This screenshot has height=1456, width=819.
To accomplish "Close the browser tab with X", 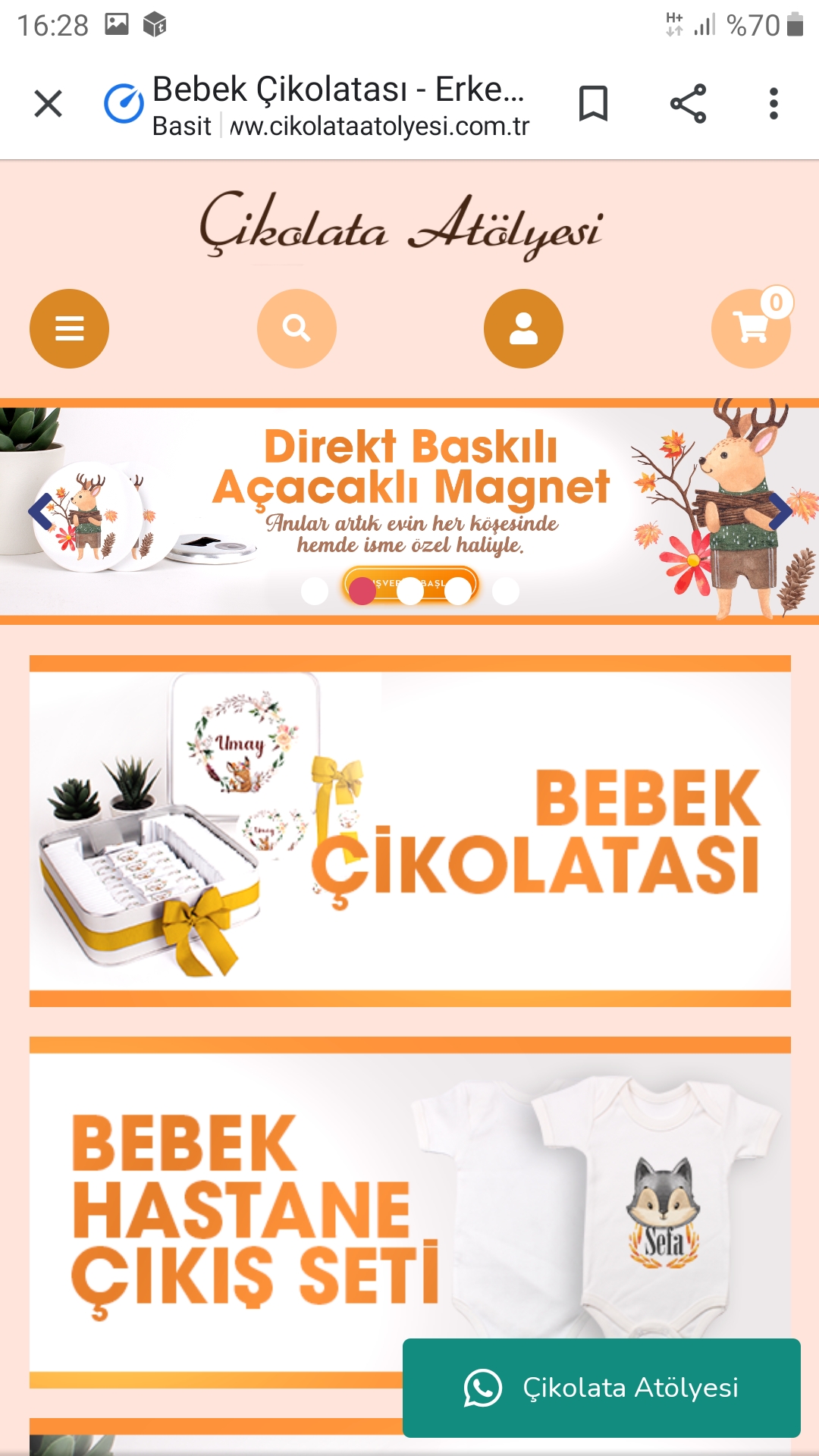I will coord(49,104).
